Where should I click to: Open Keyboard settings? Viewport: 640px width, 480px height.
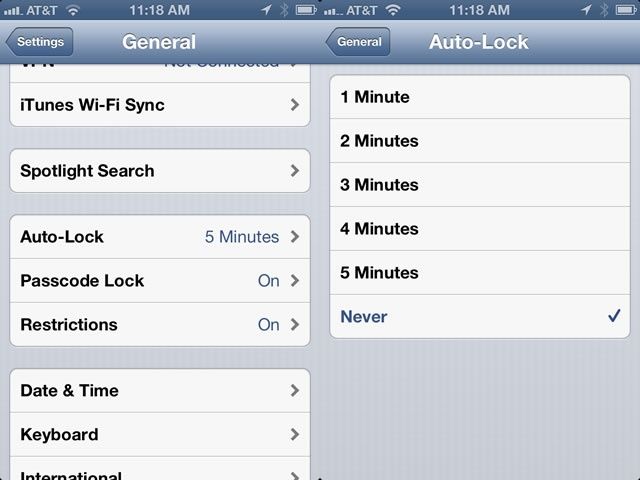click(x=160, y=435)
